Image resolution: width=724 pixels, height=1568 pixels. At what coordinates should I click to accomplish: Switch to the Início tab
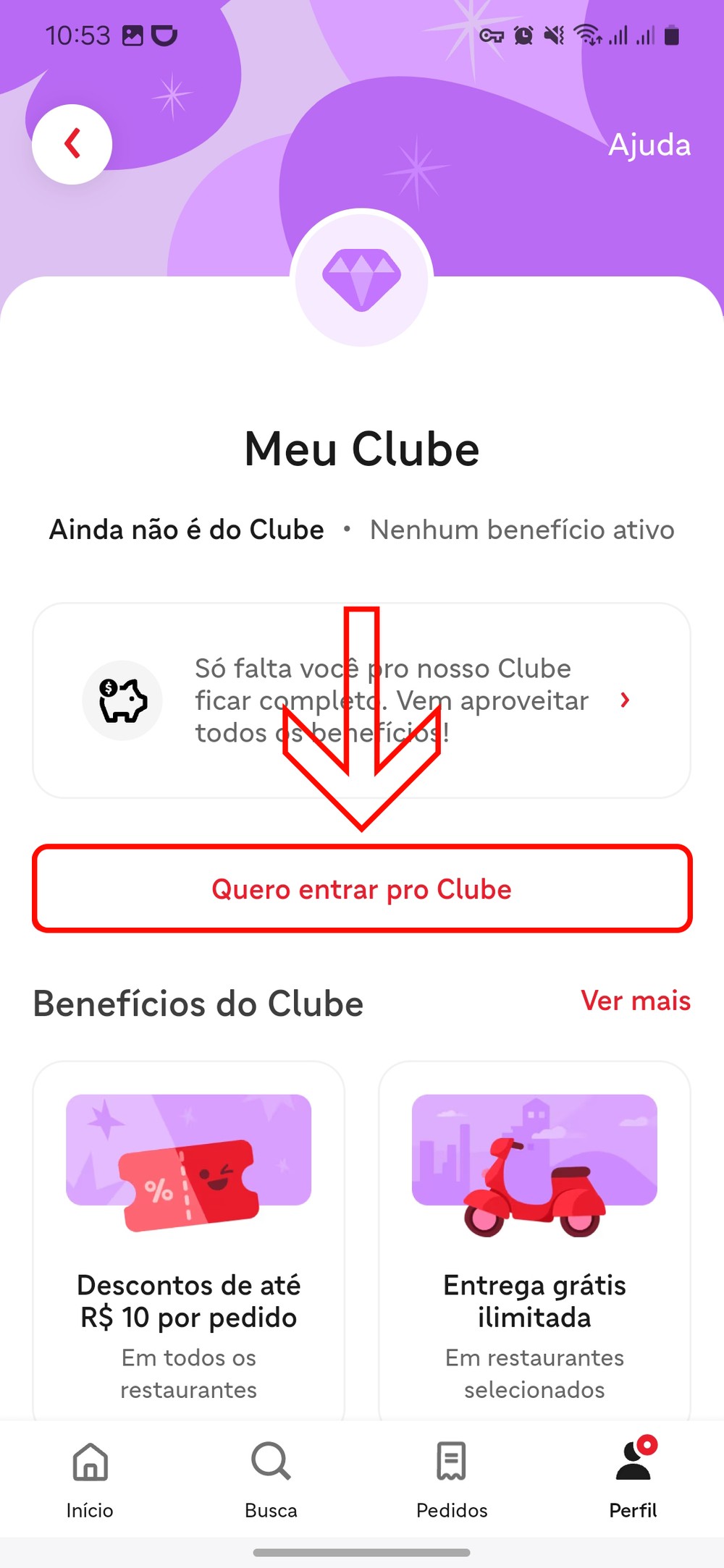(90, 1478)
